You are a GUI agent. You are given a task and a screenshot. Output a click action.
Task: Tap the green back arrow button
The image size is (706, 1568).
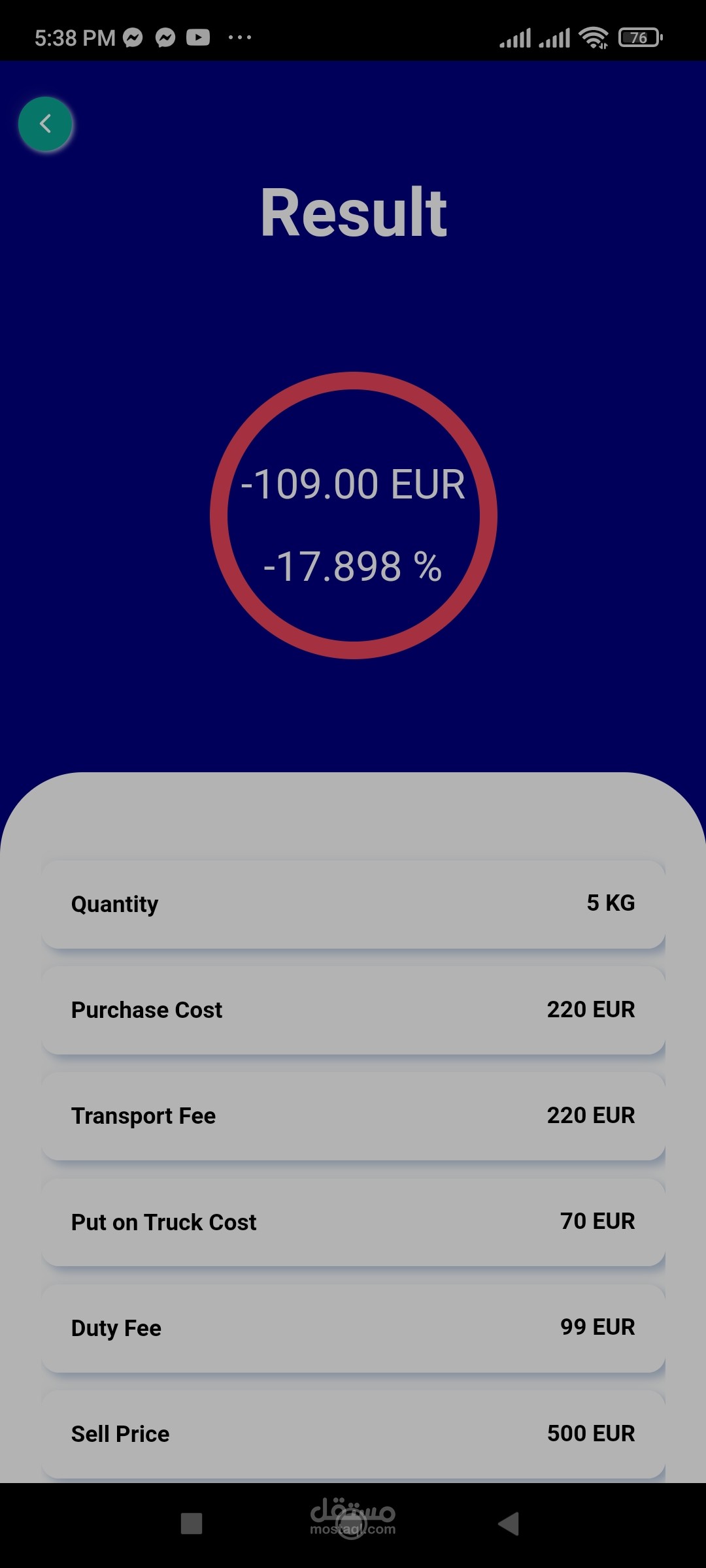[x=45, y=124]
